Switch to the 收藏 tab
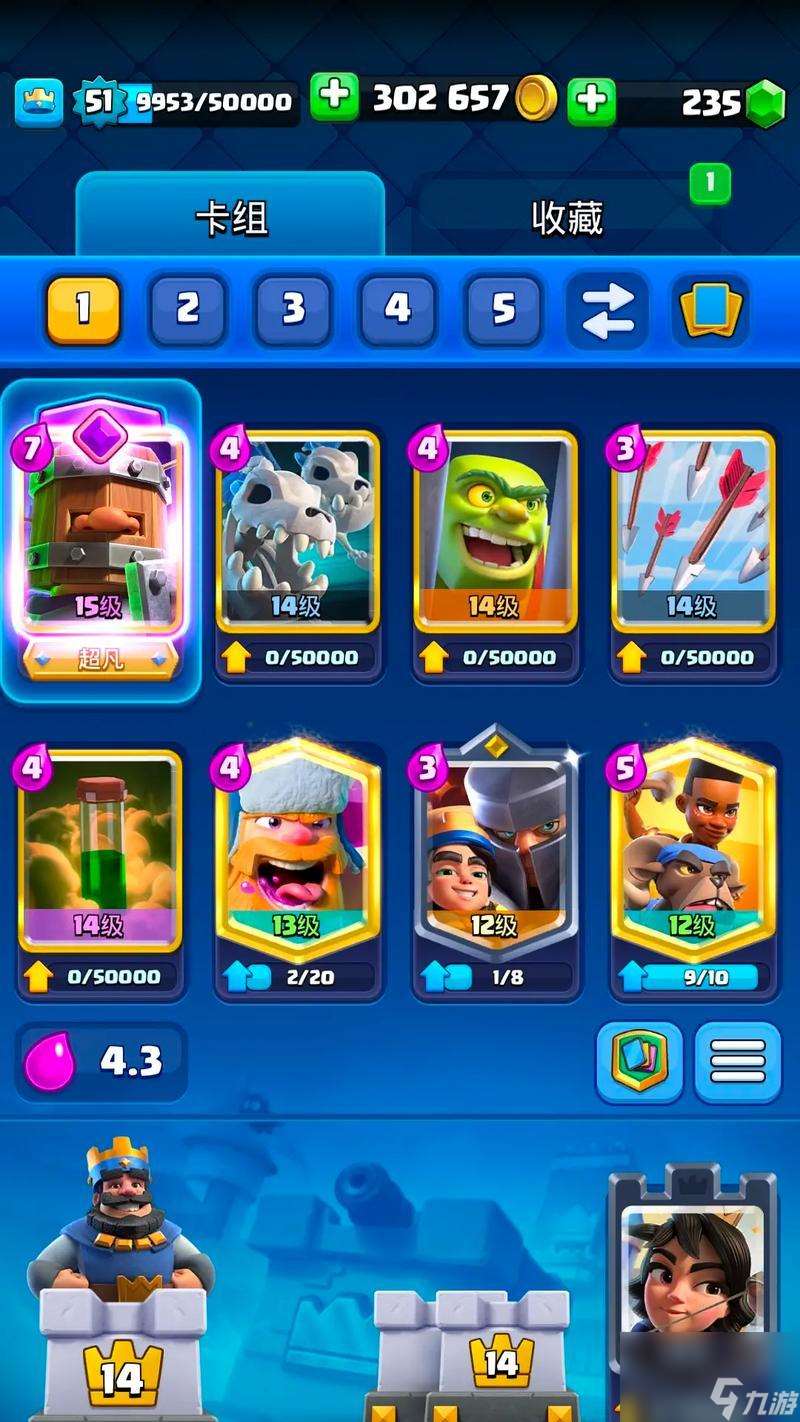Screen dimensions: 800x1422 point(567,216)
